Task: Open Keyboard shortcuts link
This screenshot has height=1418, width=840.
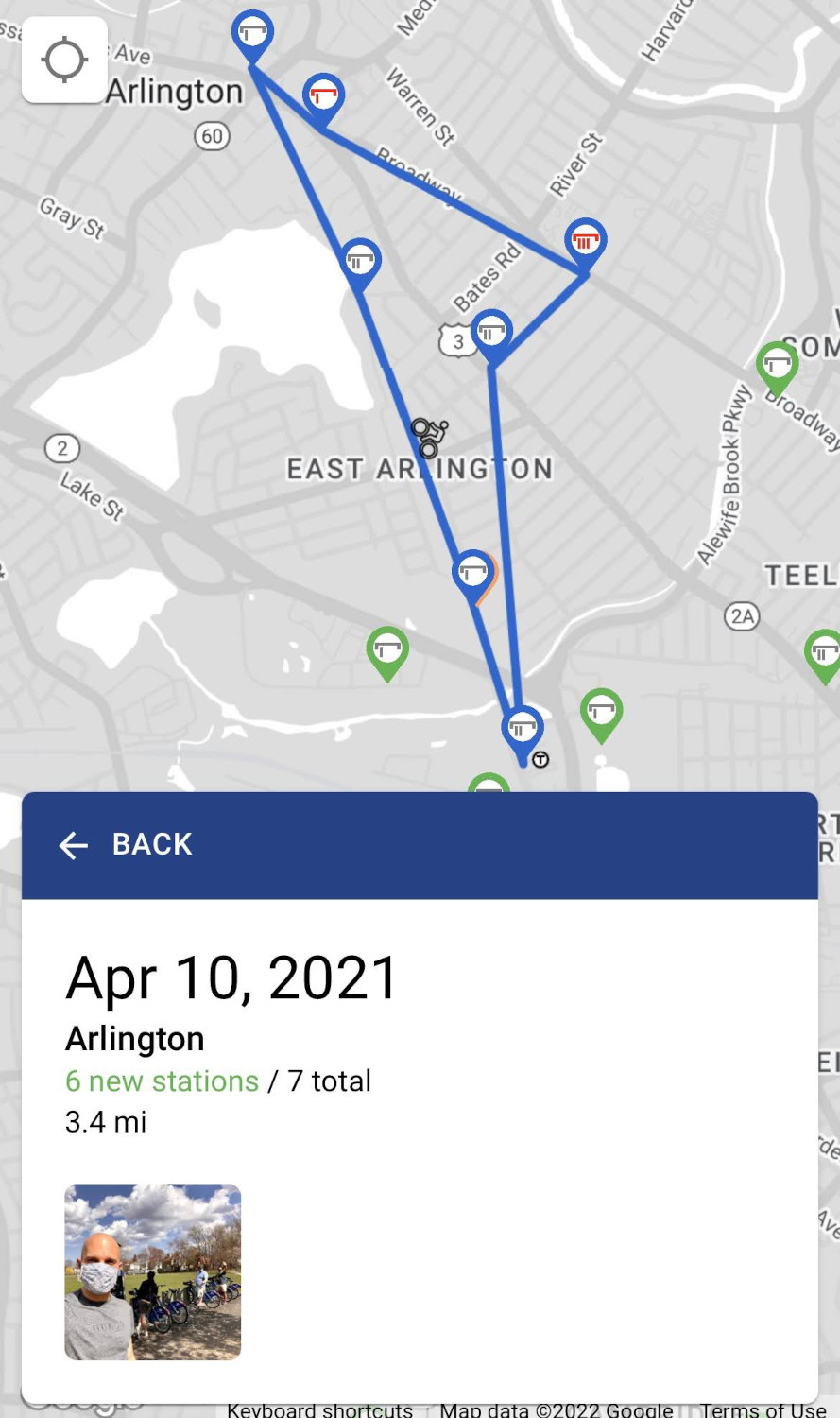Action: (x=319, y=1409)
